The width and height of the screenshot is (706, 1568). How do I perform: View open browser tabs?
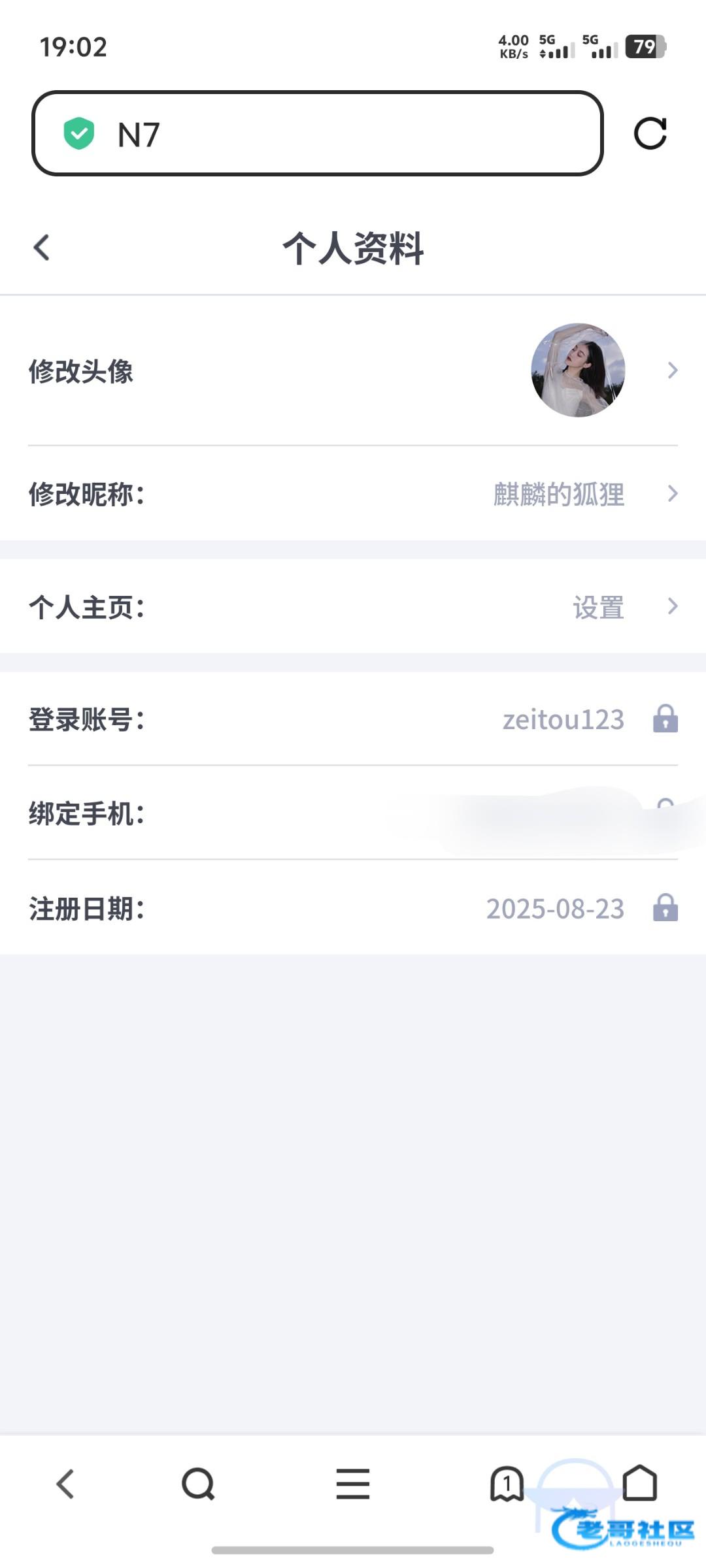click(507, 1484)
